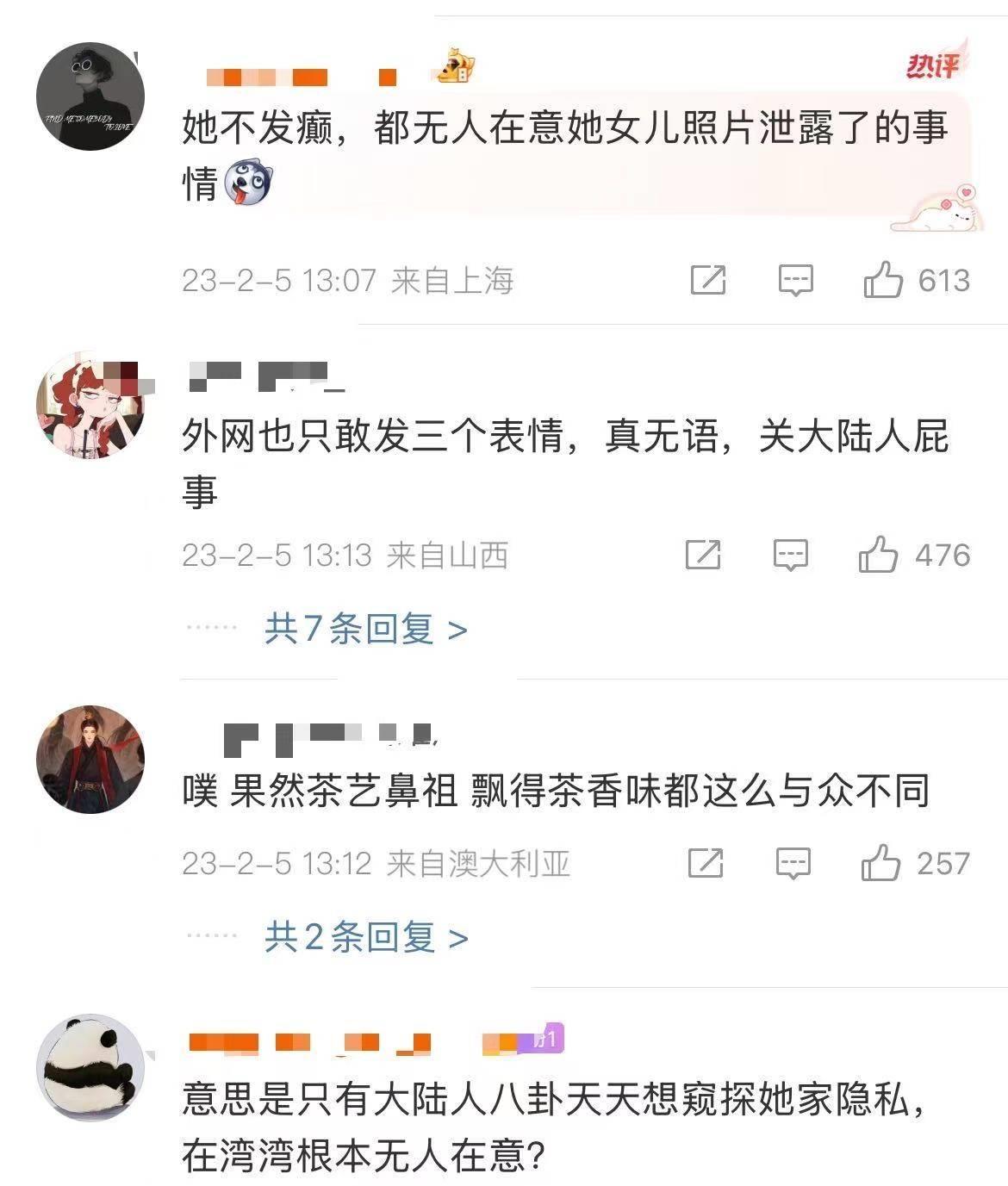The height and width of the screenshot is (1186, 1008).
Task: Like the comment from 上海 with 613 likes
Action: click(x=882, y=280)
